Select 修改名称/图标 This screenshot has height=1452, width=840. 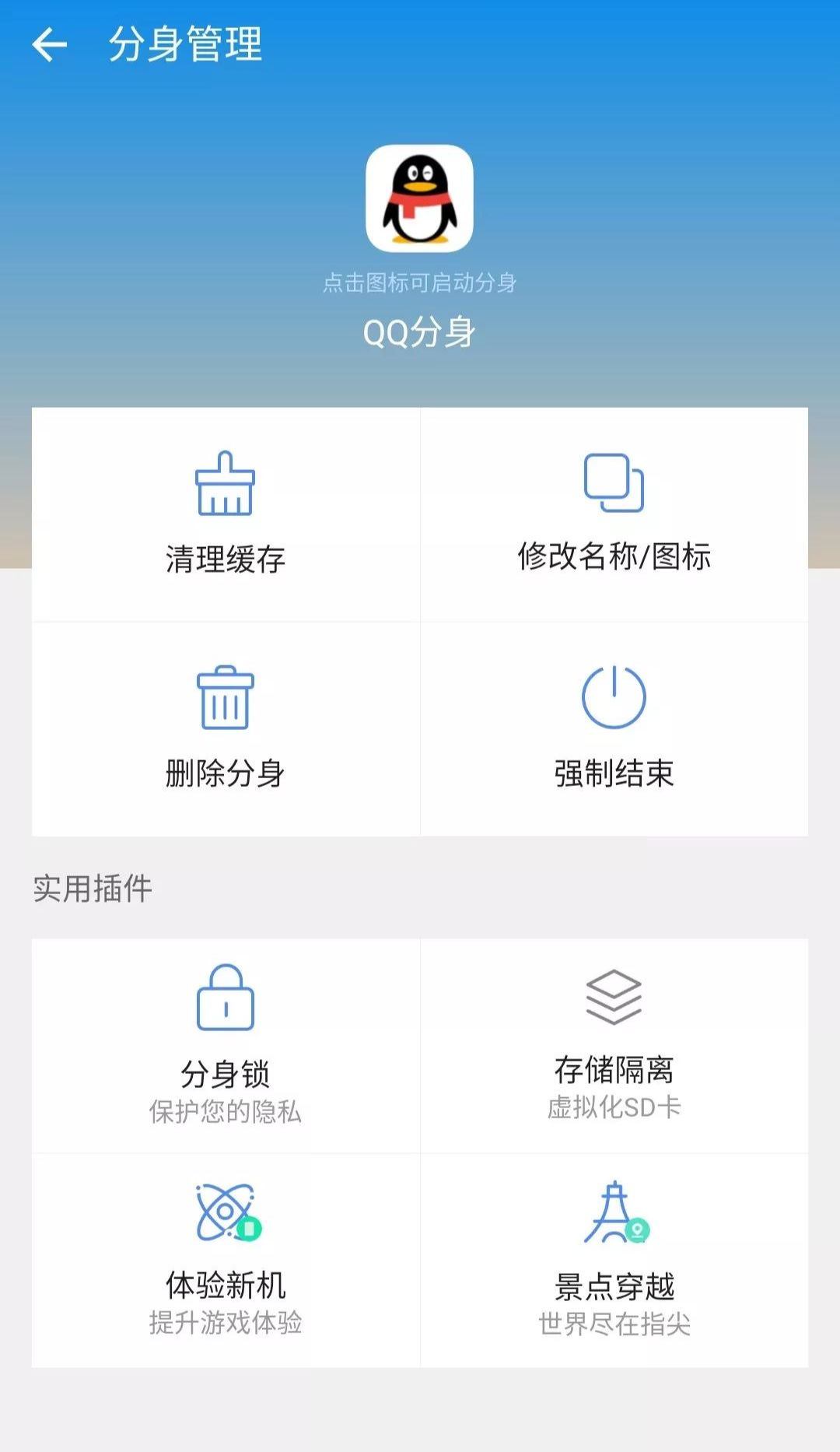coord(614,514)
